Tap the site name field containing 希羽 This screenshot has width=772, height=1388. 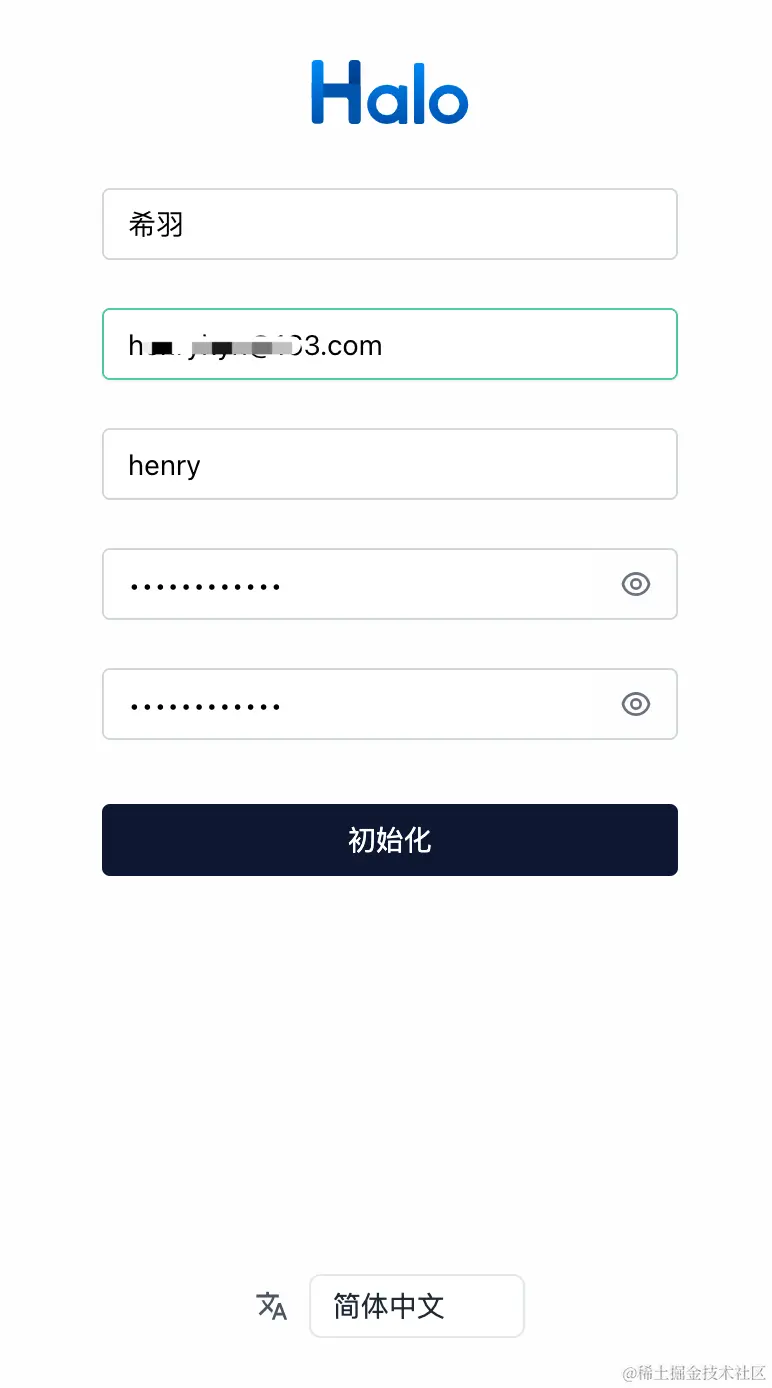(x=389, y=224)
